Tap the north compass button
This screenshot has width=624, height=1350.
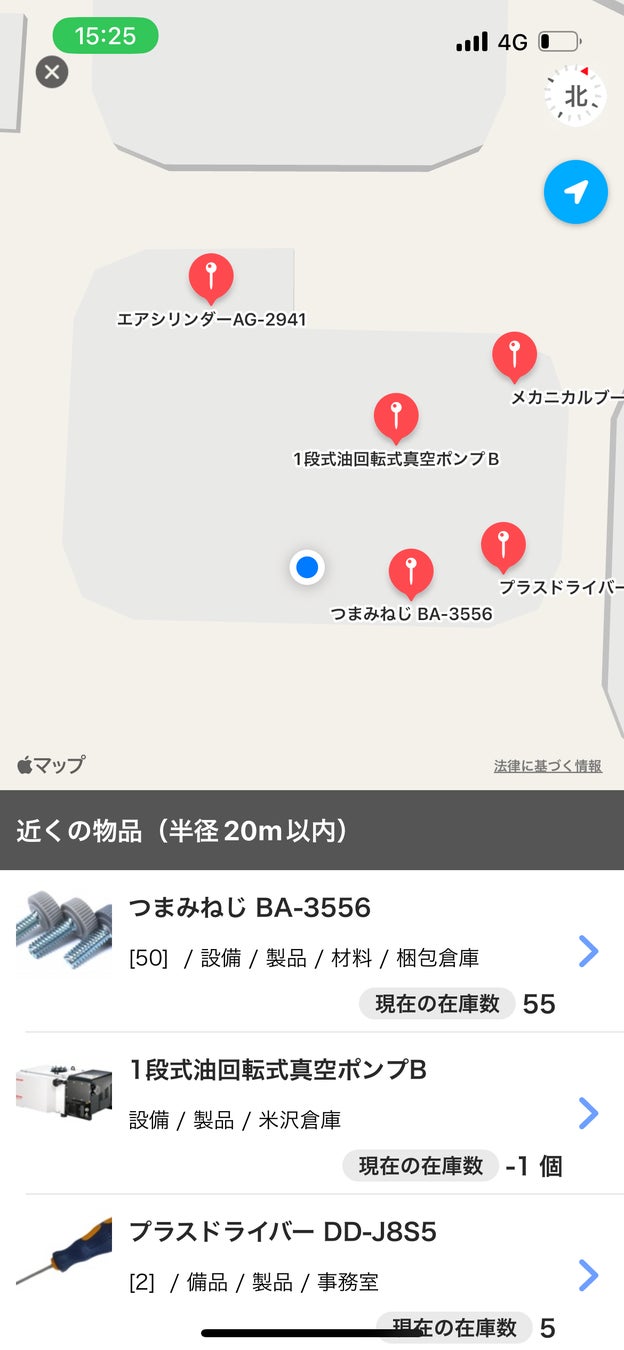[x=576, y=96]
